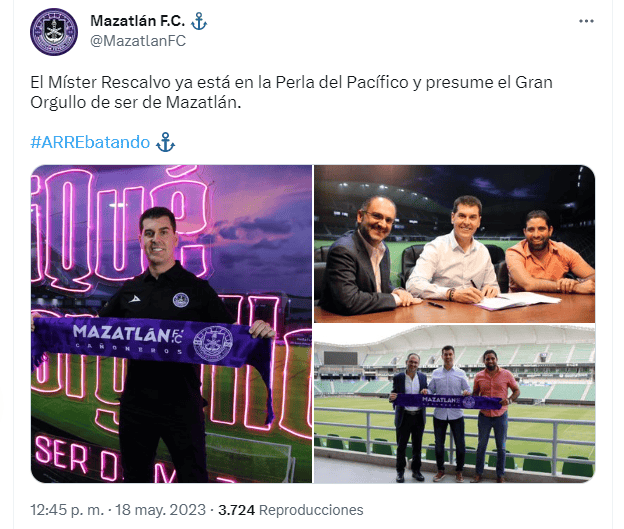The width and height of the screenshot is (624, 529).
Task: Open photo of three men in stadium
Action: pos(454,405)
